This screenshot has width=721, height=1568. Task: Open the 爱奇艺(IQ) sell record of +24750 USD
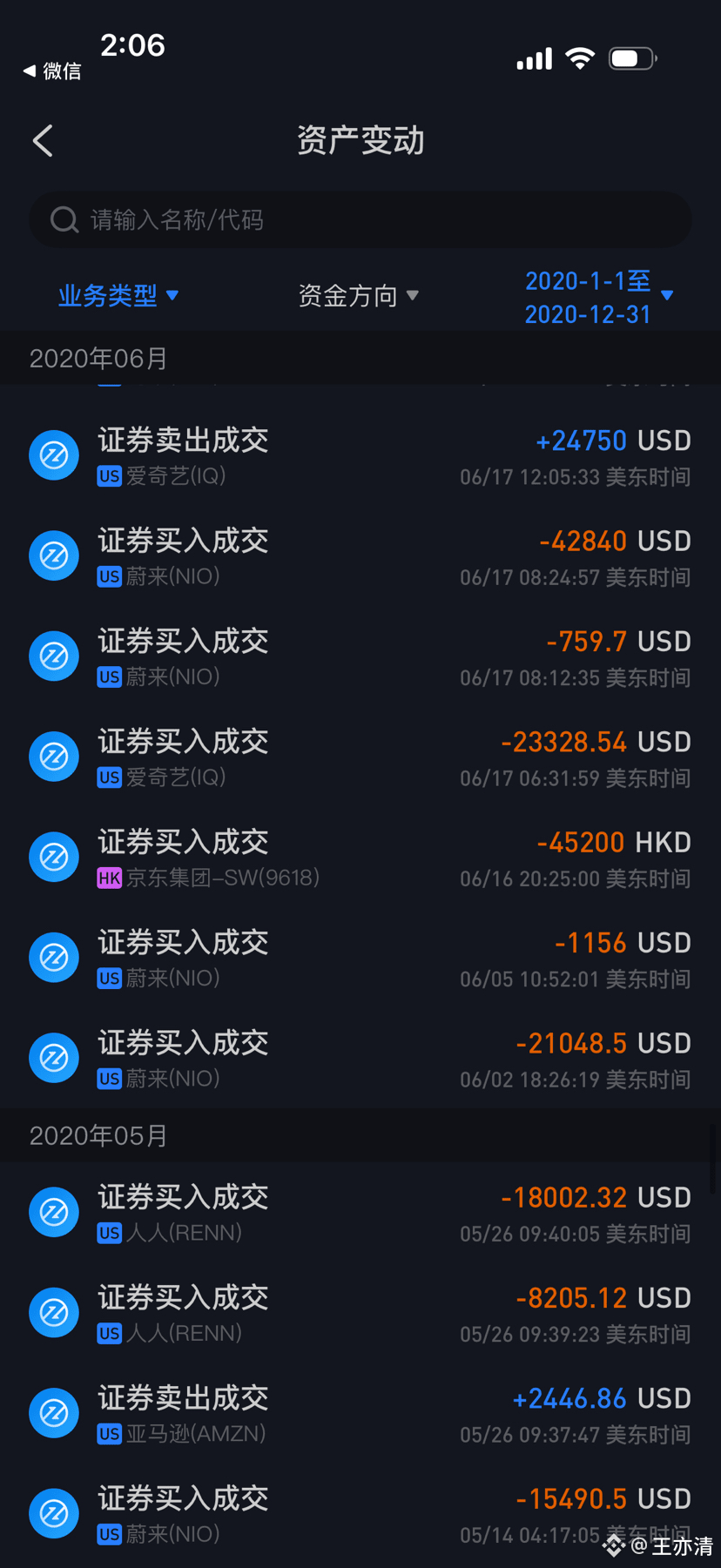point(360,455)
